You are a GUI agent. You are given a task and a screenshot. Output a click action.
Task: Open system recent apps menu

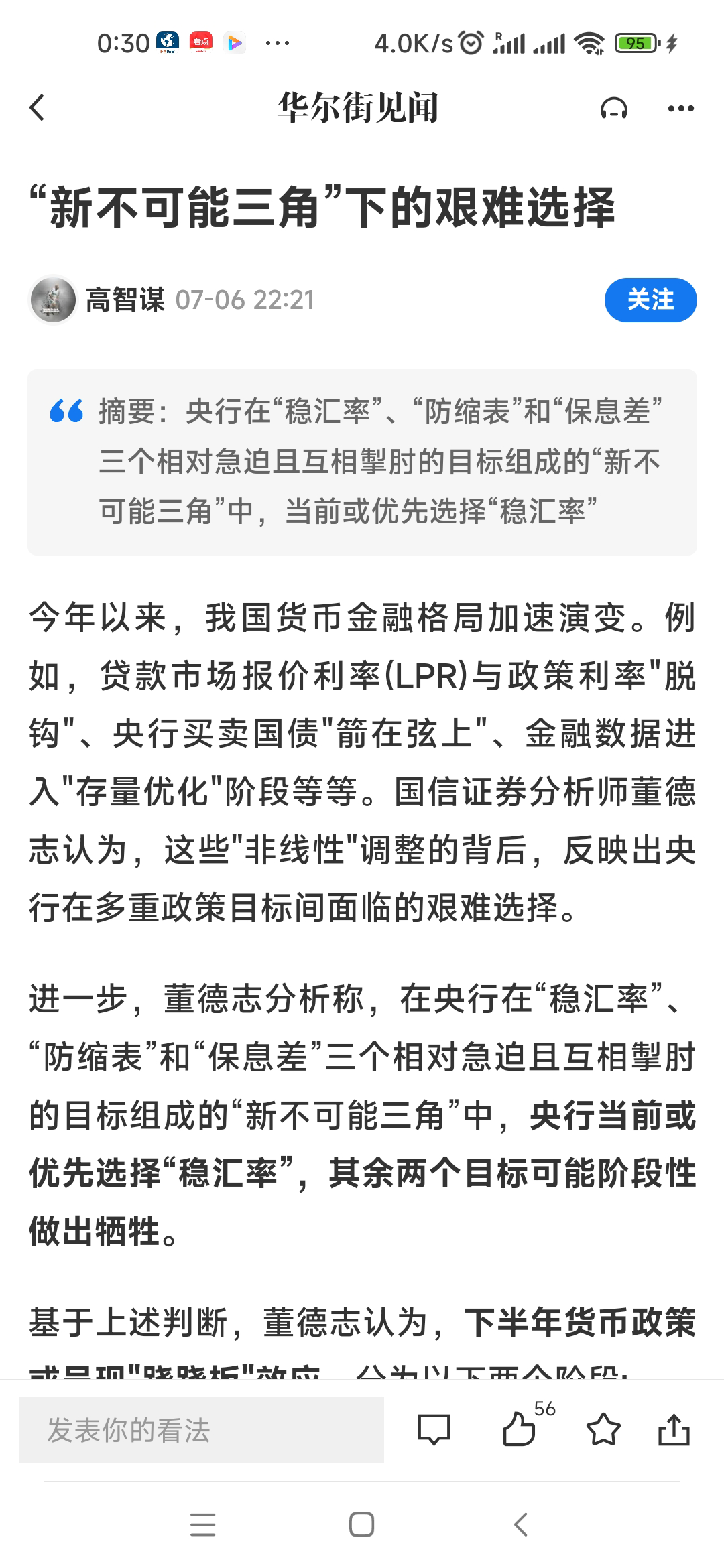click(202, 1525)
